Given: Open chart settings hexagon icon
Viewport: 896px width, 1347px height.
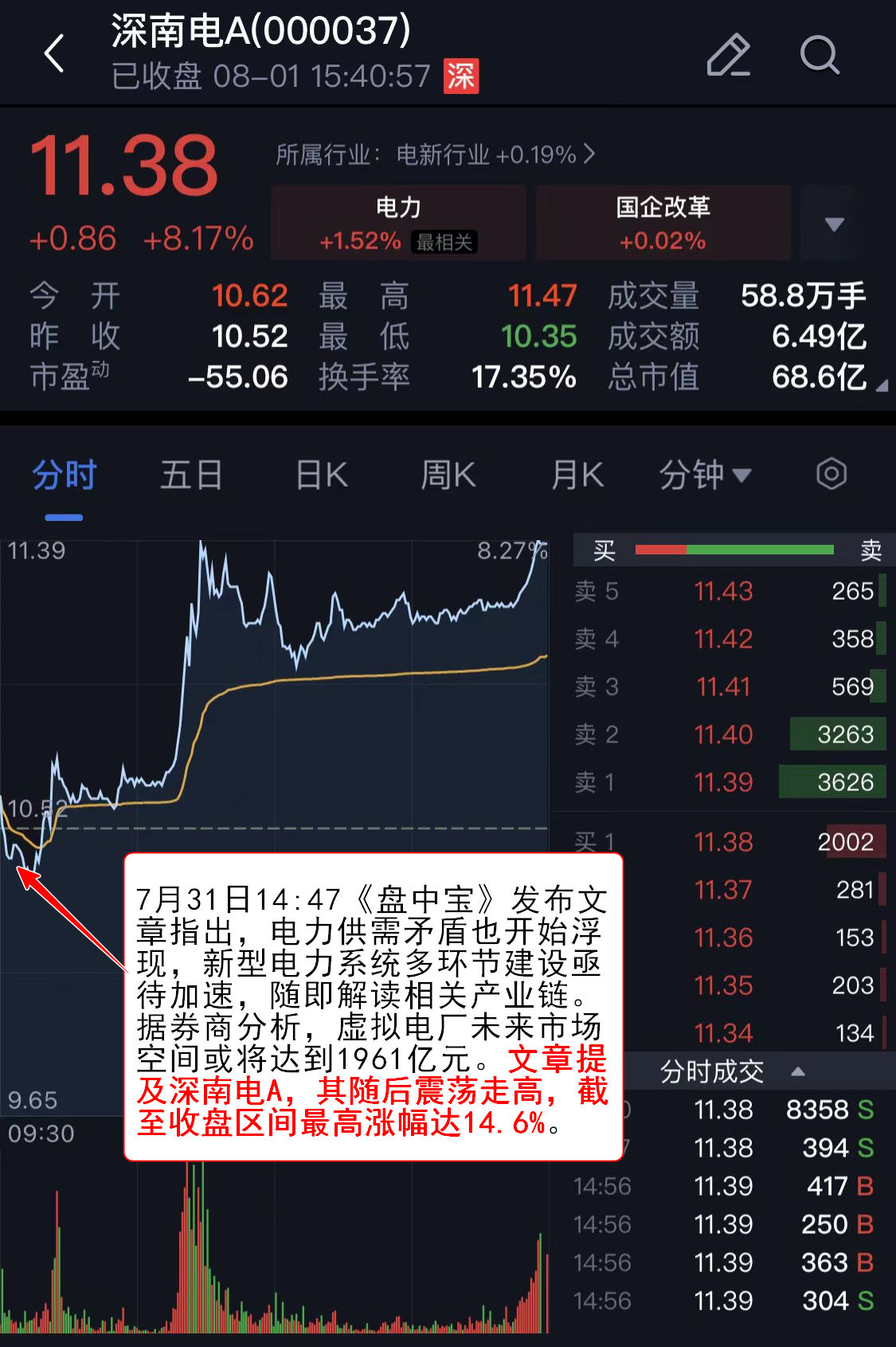Looking at the screenshot, I should (831, 475).
